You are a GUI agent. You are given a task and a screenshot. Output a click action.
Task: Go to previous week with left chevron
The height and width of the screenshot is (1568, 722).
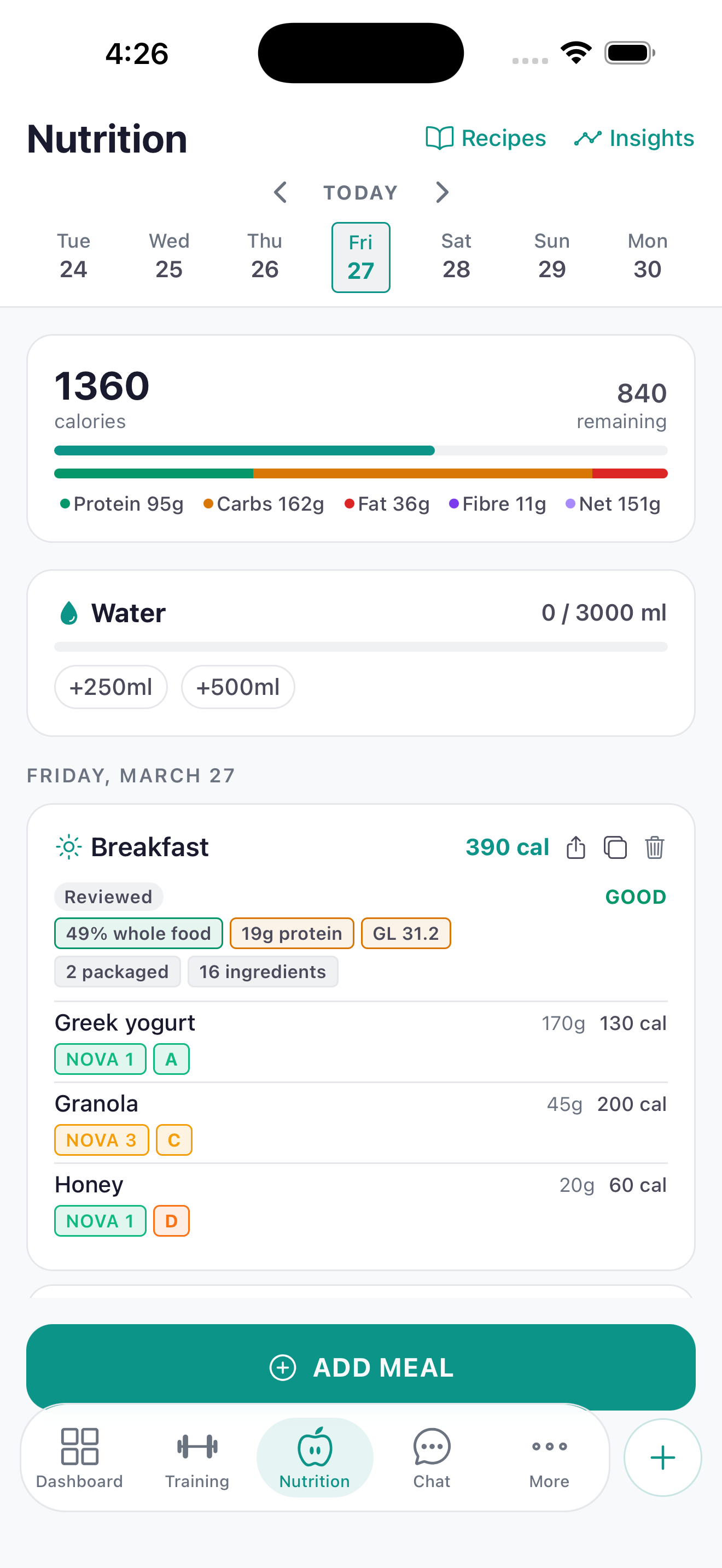[x=280, y=192]
